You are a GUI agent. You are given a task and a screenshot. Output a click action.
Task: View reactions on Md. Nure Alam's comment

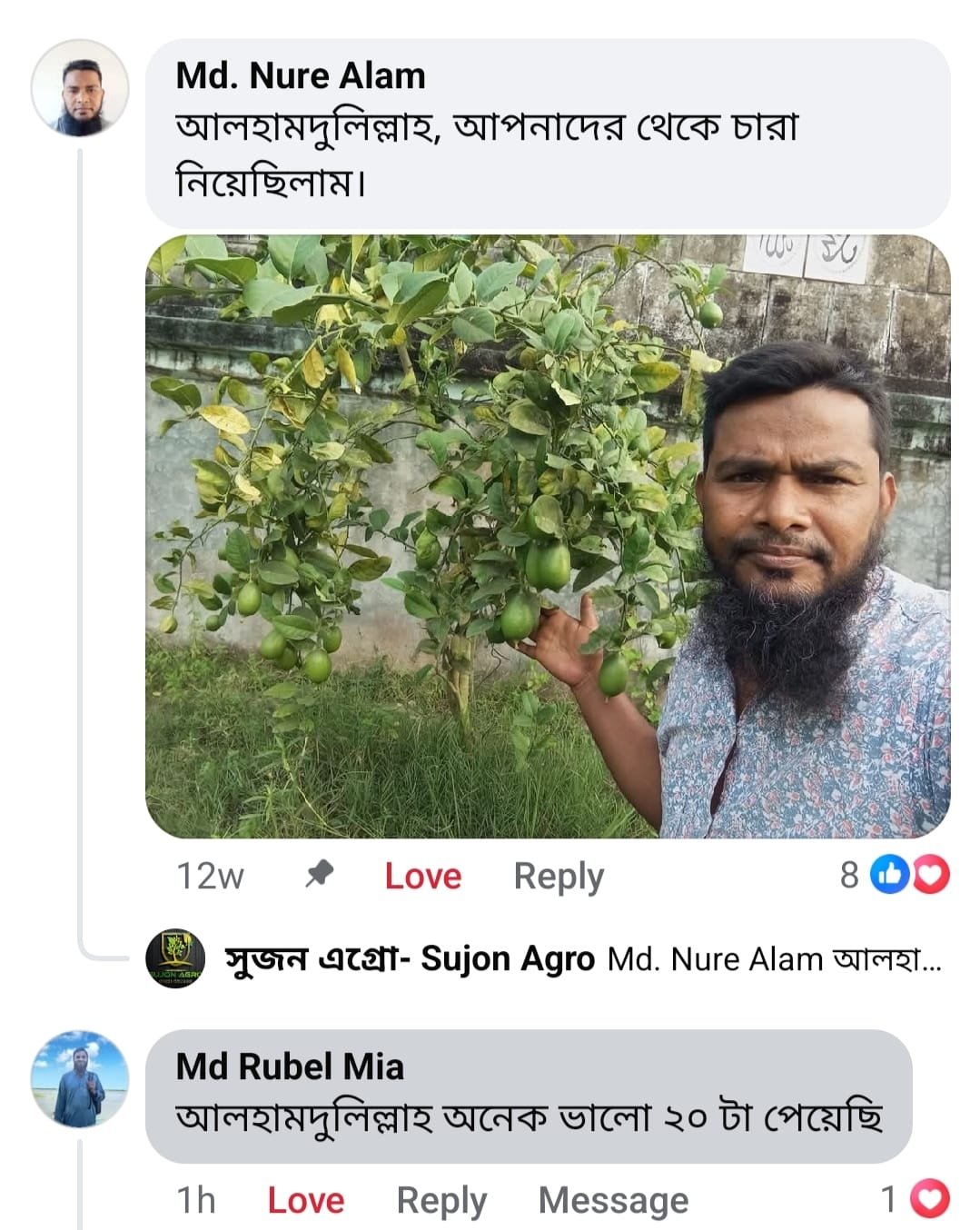[x=895, y=875]
